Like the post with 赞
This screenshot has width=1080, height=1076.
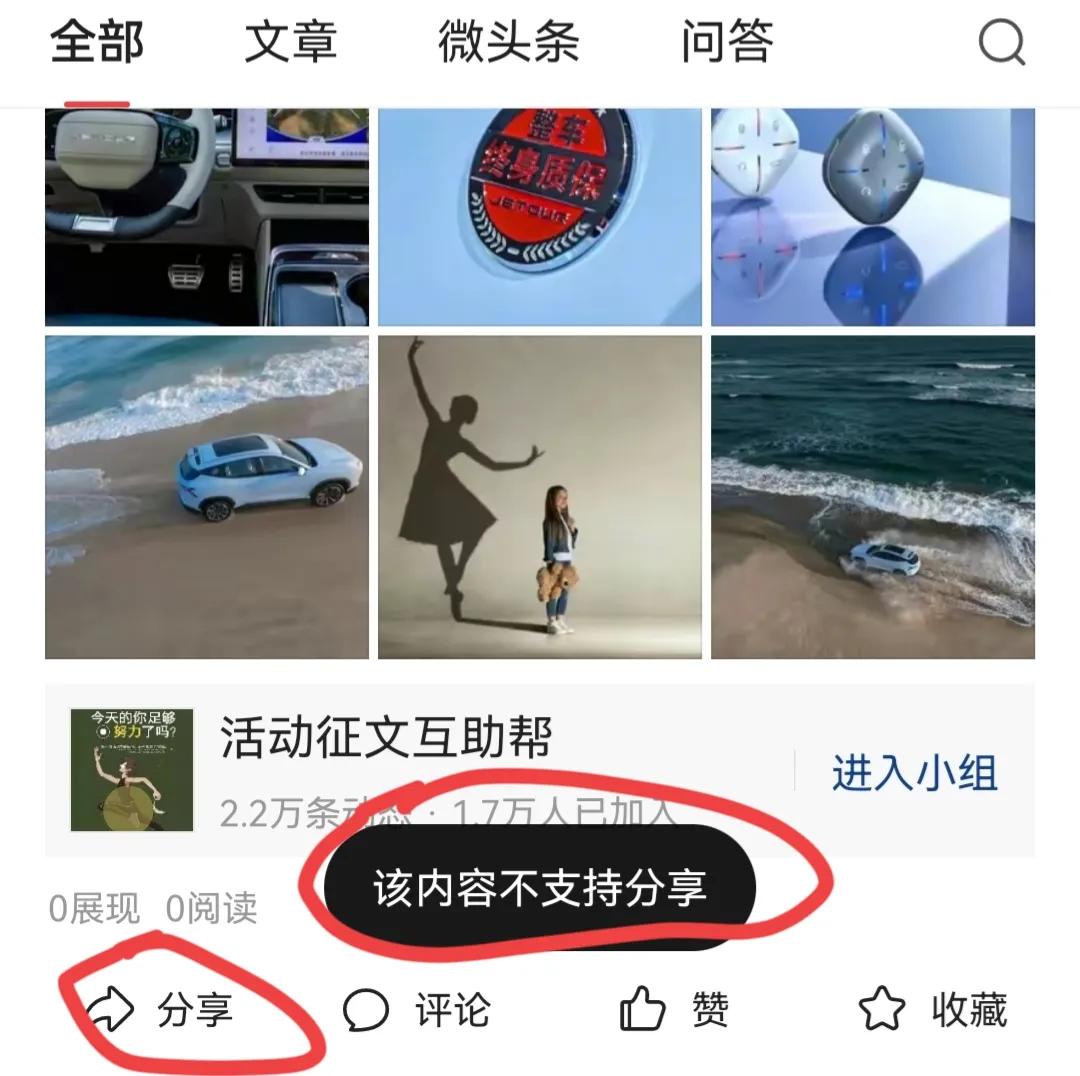click(x=675, y=1010)
